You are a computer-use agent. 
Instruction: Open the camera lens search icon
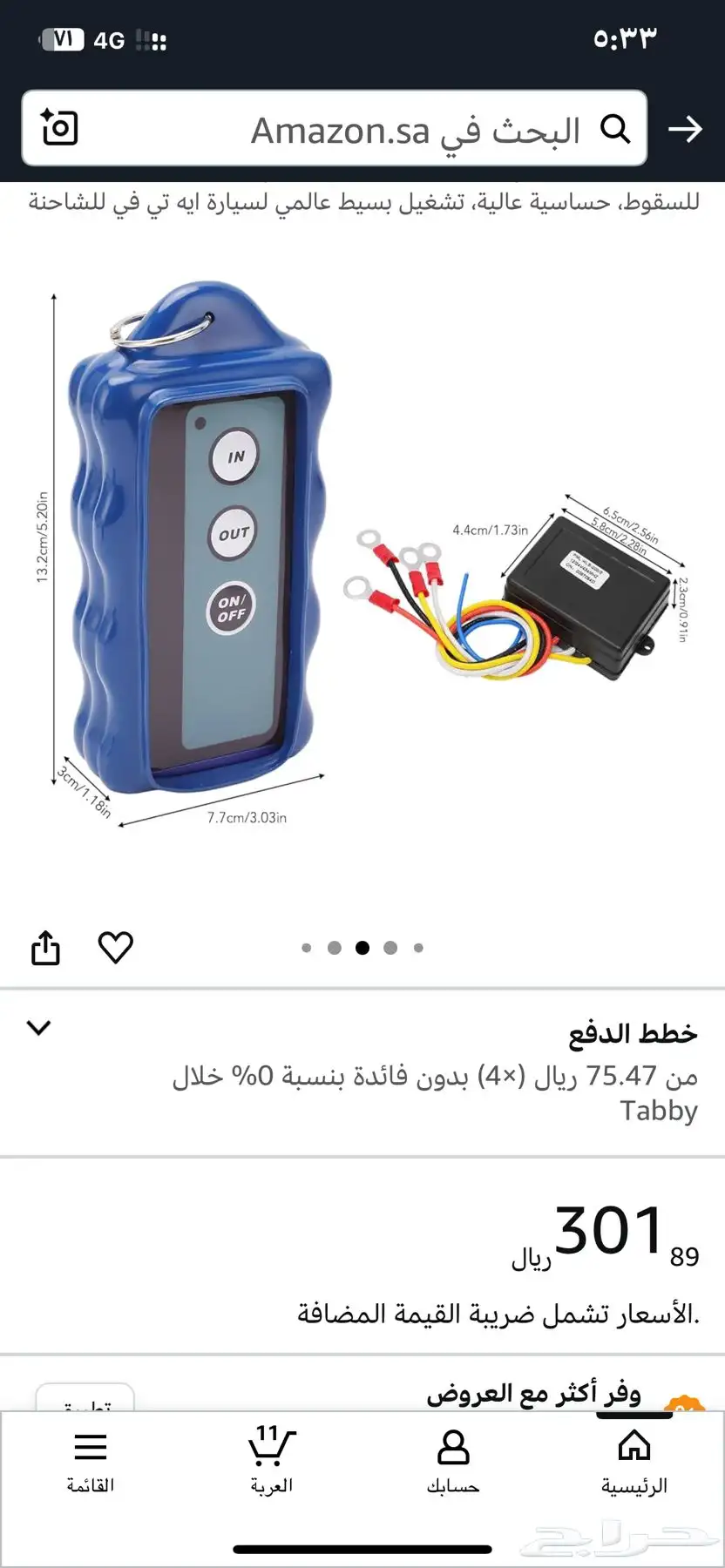click(60, 129)
